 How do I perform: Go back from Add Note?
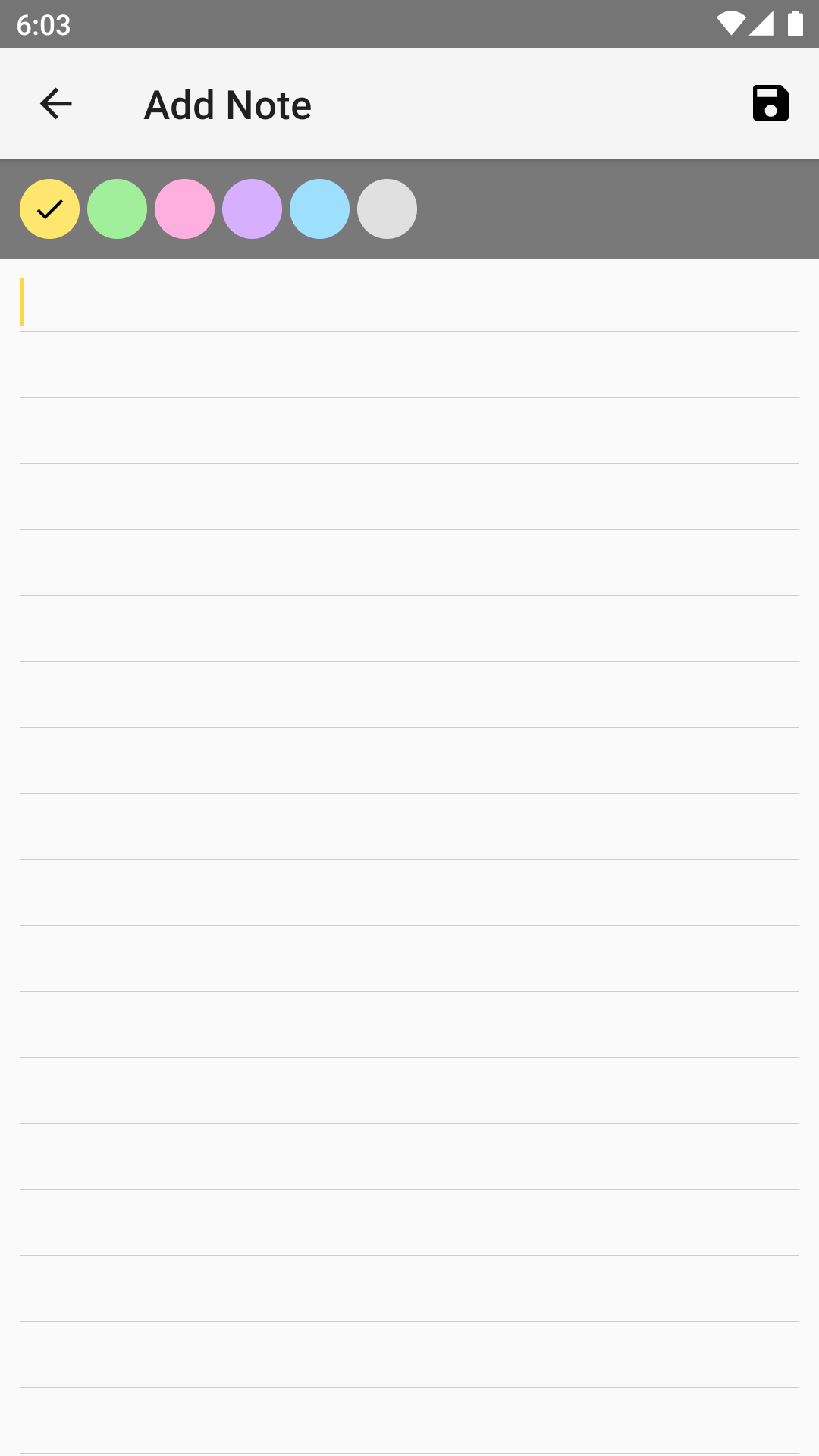coord(55,104)
